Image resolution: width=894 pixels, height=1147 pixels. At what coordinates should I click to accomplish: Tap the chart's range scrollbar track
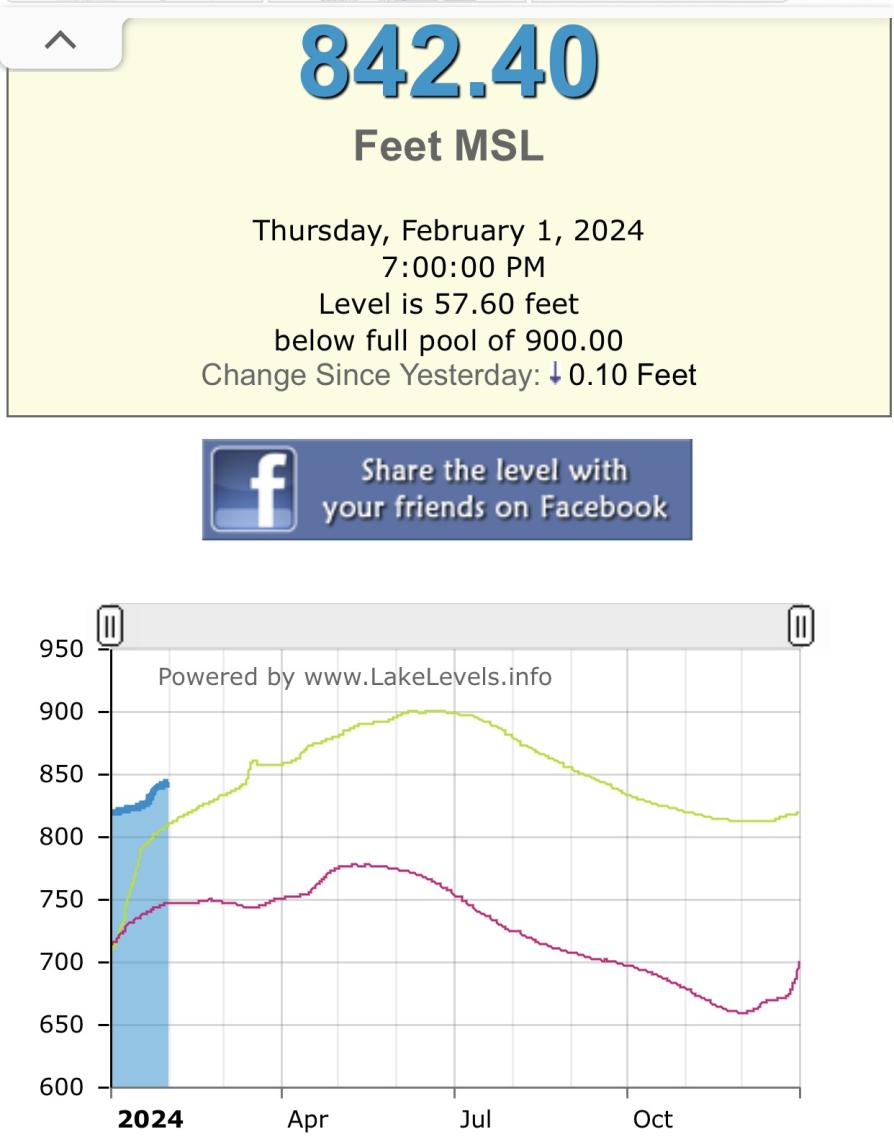tap(455, 627)
